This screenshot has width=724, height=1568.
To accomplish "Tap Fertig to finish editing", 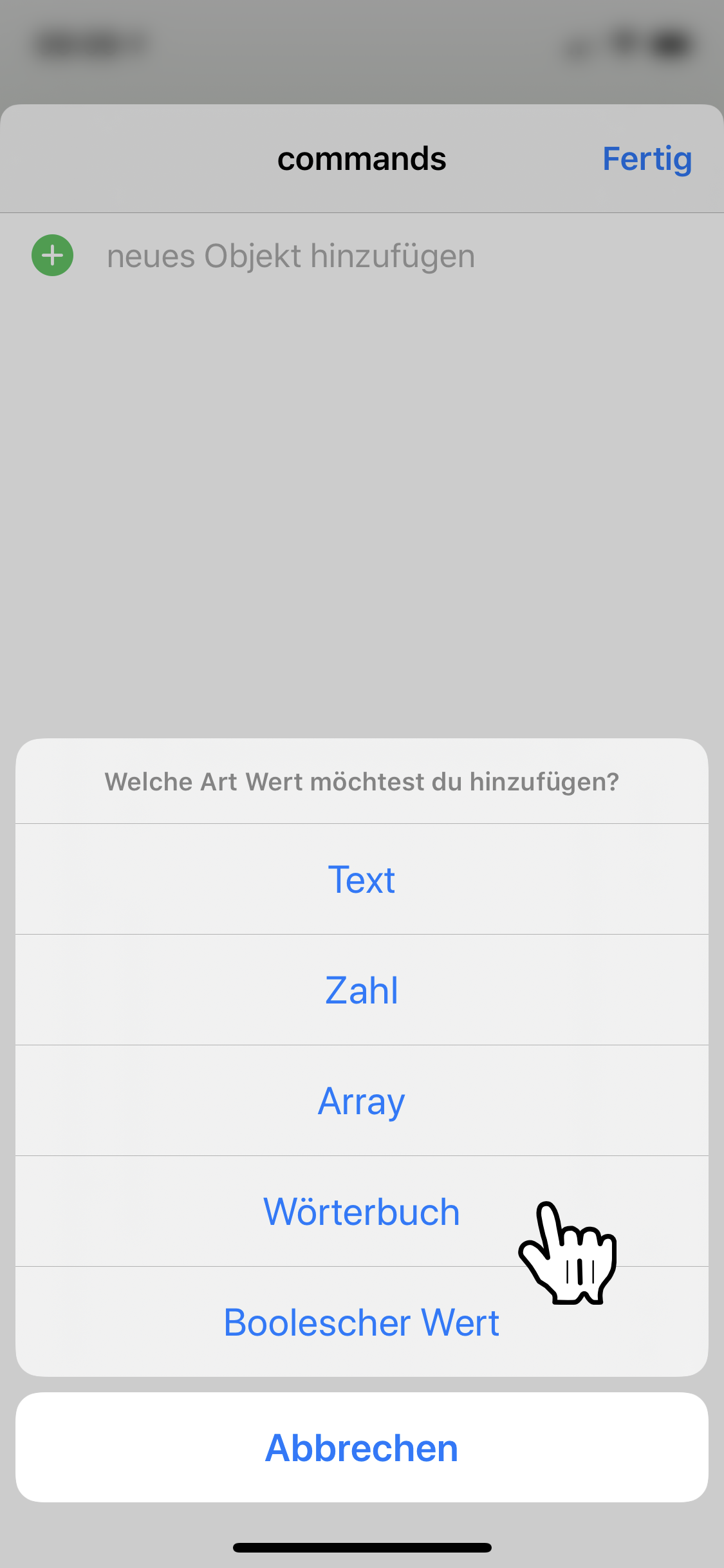I will (x=647, y=159).
